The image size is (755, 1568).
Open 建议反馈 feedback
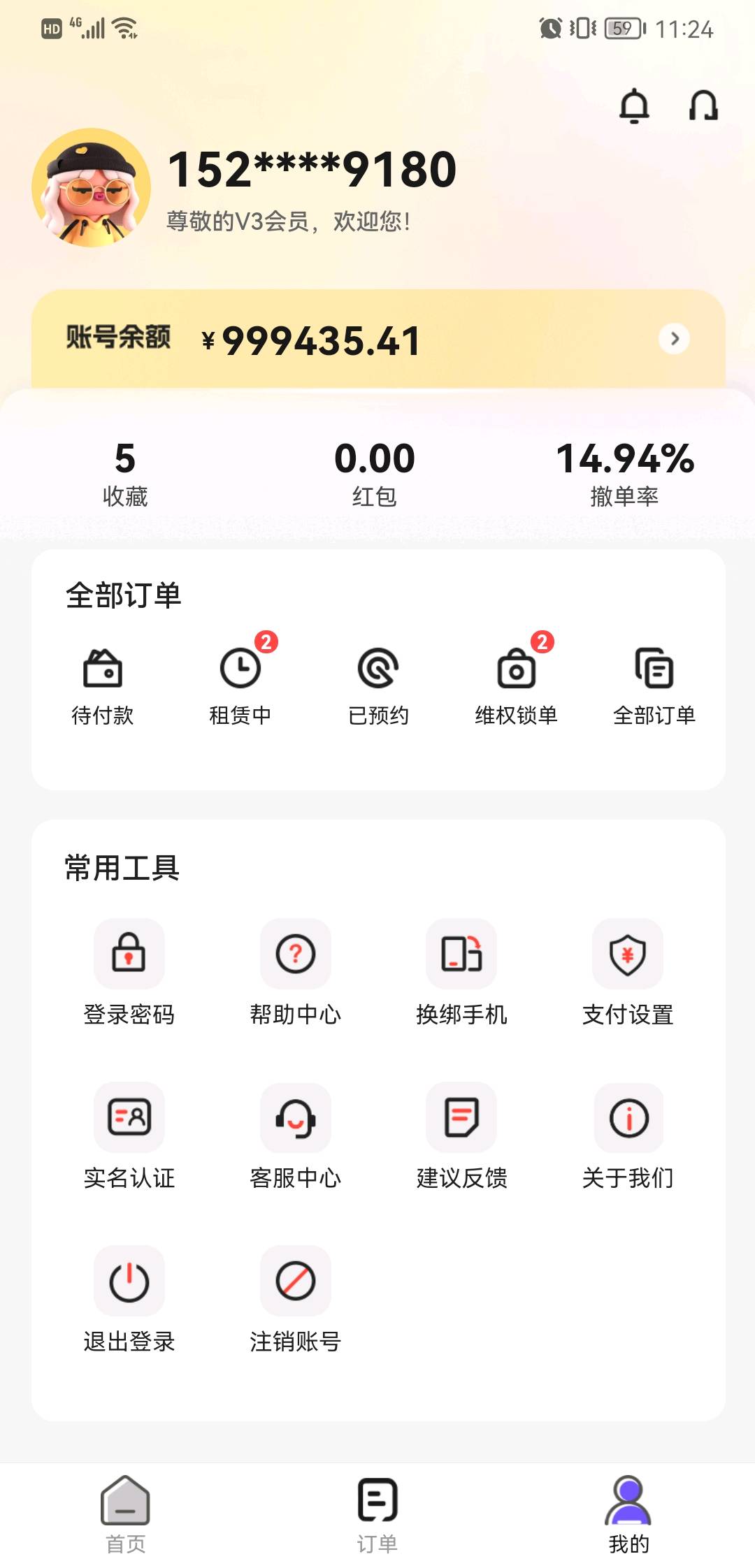(x=461, y=1135)
